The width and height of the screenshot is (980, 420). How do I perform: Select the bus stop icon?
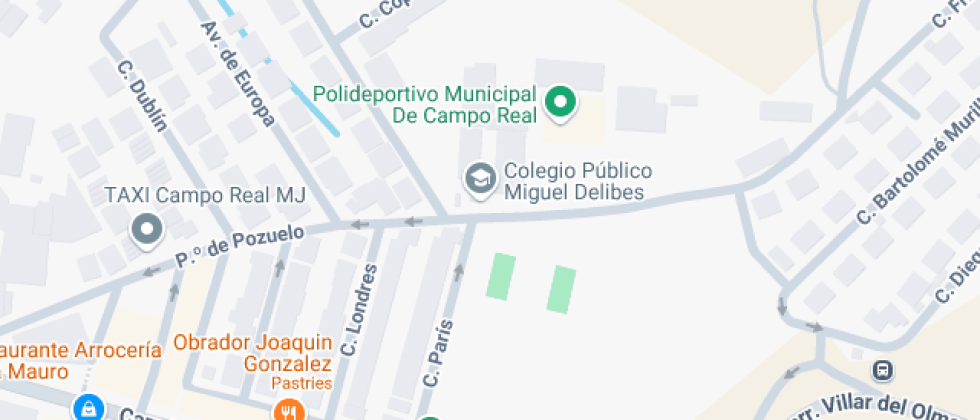(882, 371)
